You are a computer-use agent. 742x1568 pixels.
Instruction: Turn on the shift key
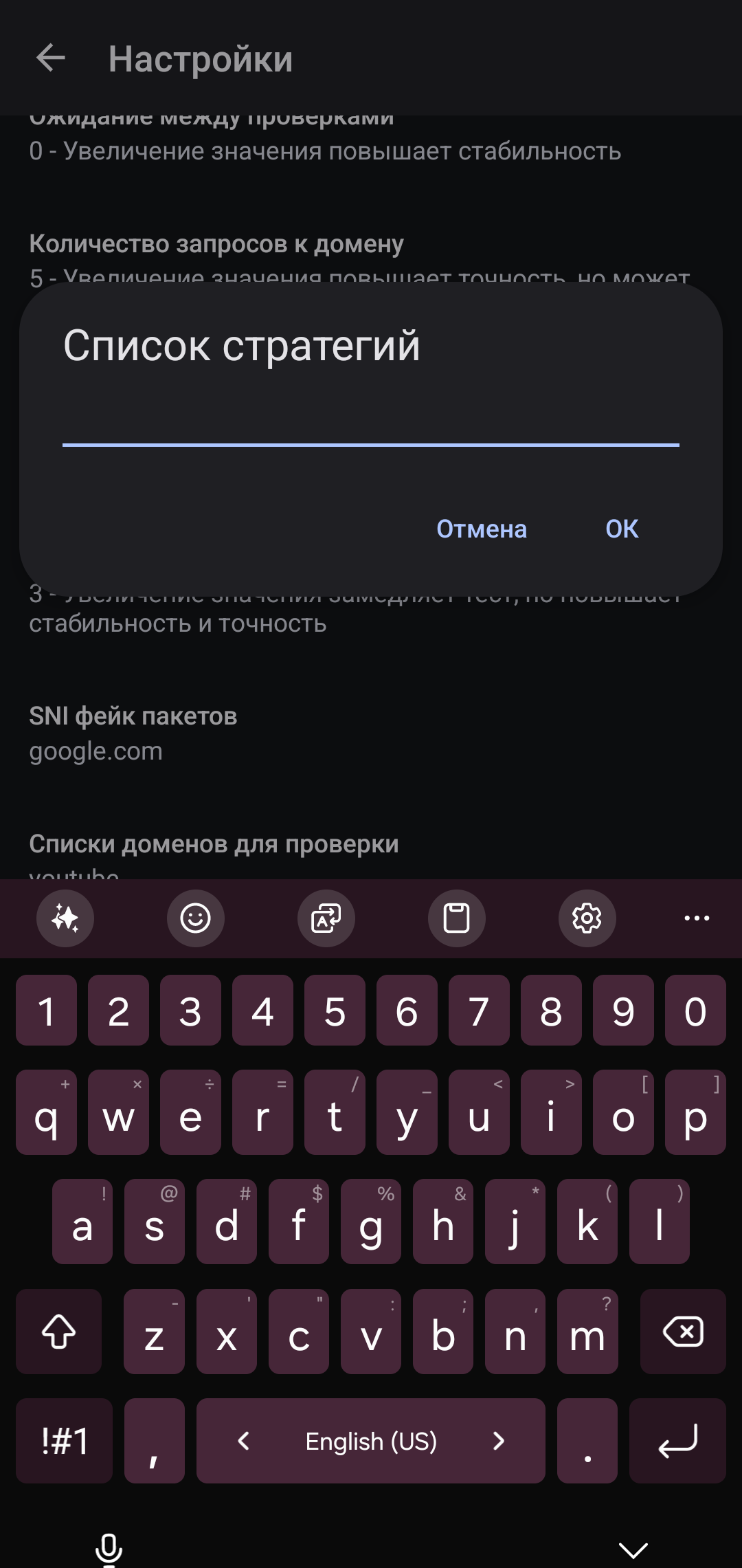pyautogui.click(x=59, y=1332)
